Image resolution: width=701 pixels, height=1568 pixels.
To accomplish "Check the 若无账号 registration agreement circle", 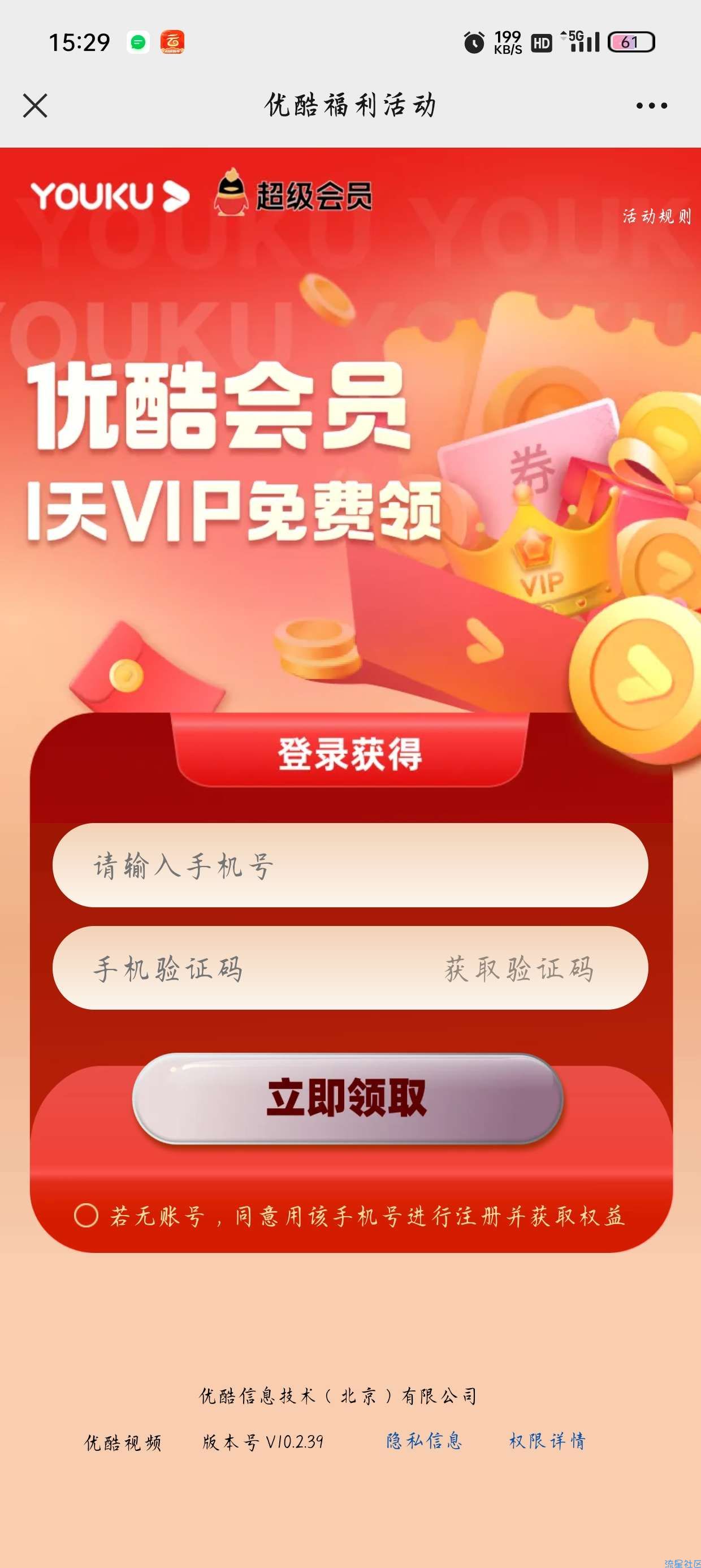I will (86, 1216).
